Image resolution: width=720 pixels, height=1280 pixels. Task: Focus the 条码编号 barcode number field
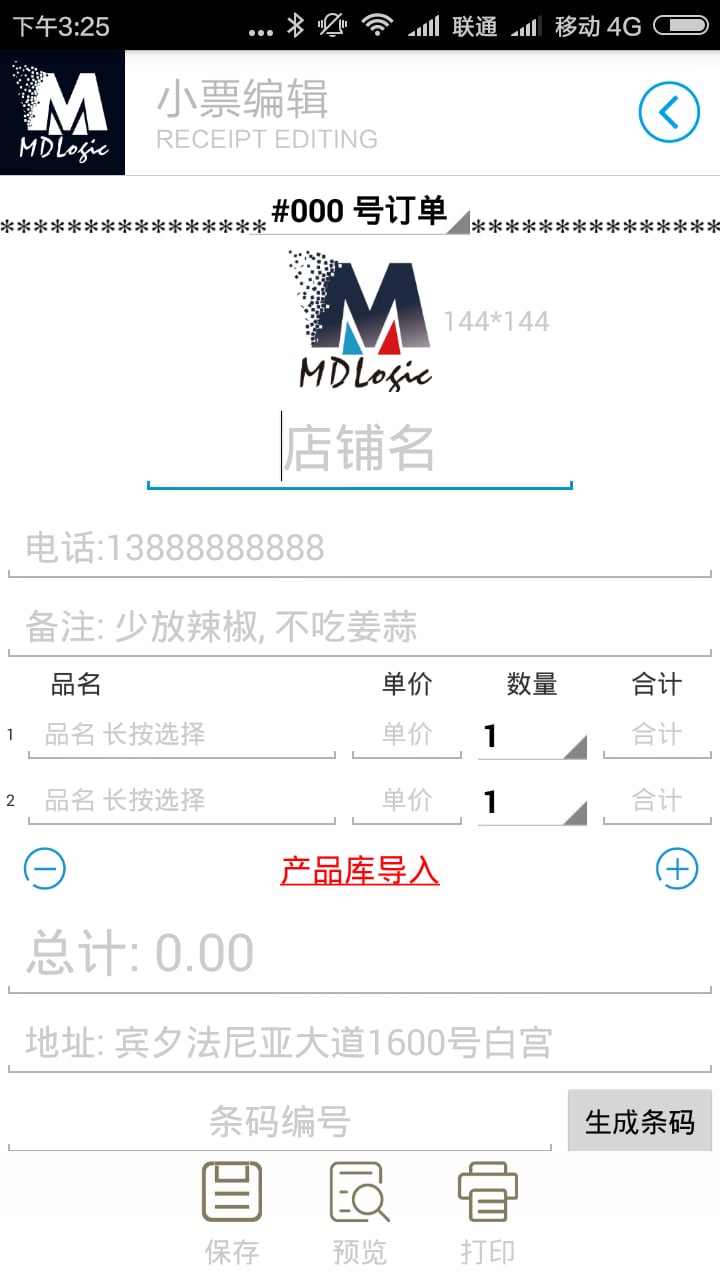(280, 1122)
